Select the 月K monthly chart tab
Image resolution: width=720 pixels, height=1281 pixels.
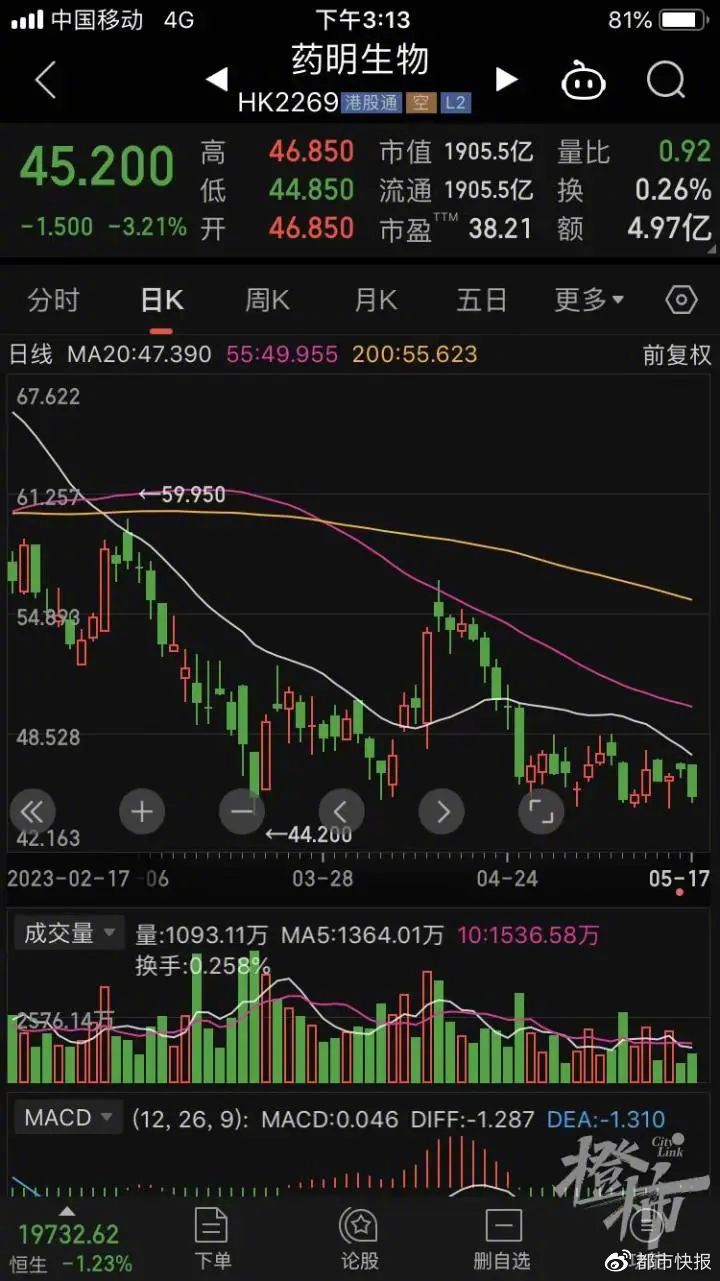375,300
